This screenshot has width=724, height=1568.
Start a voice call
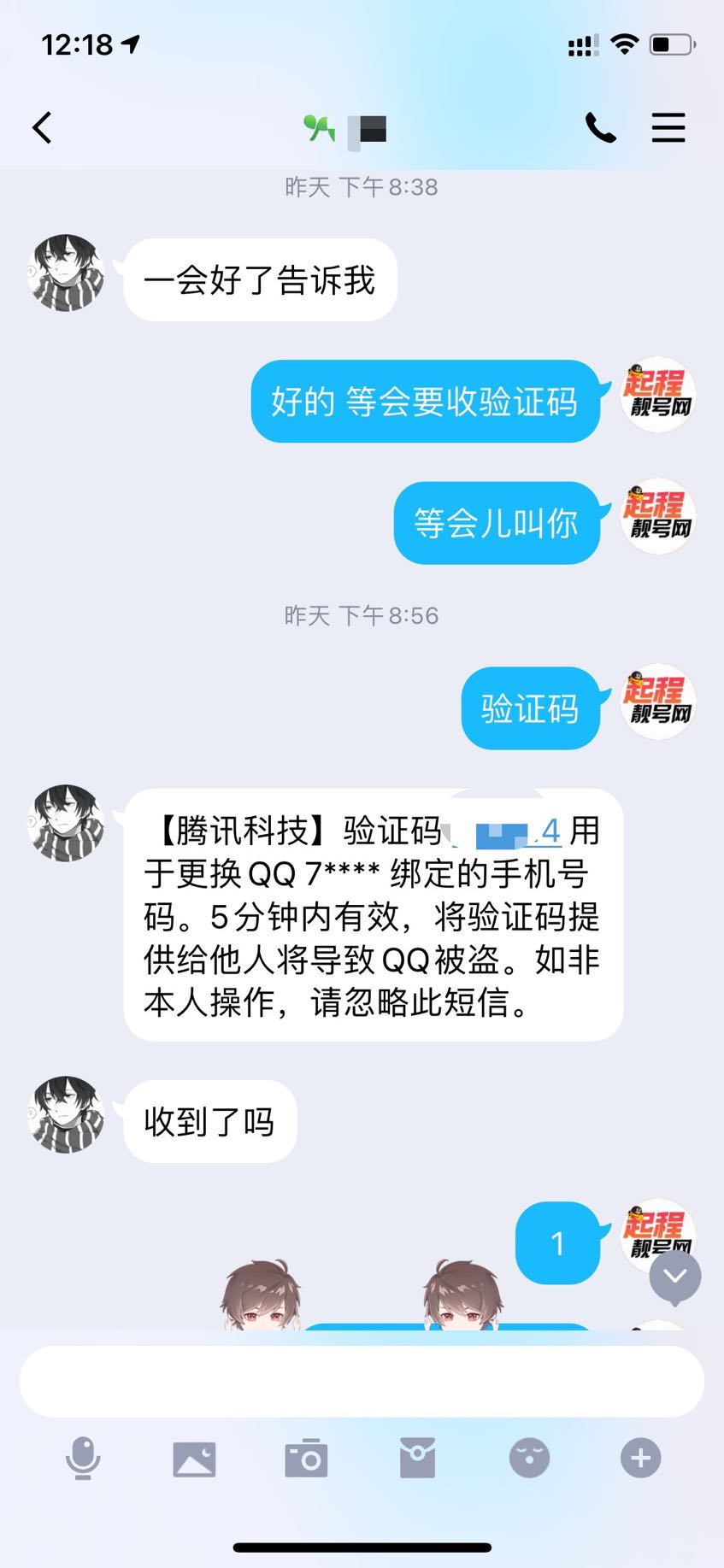coord(600,128)
